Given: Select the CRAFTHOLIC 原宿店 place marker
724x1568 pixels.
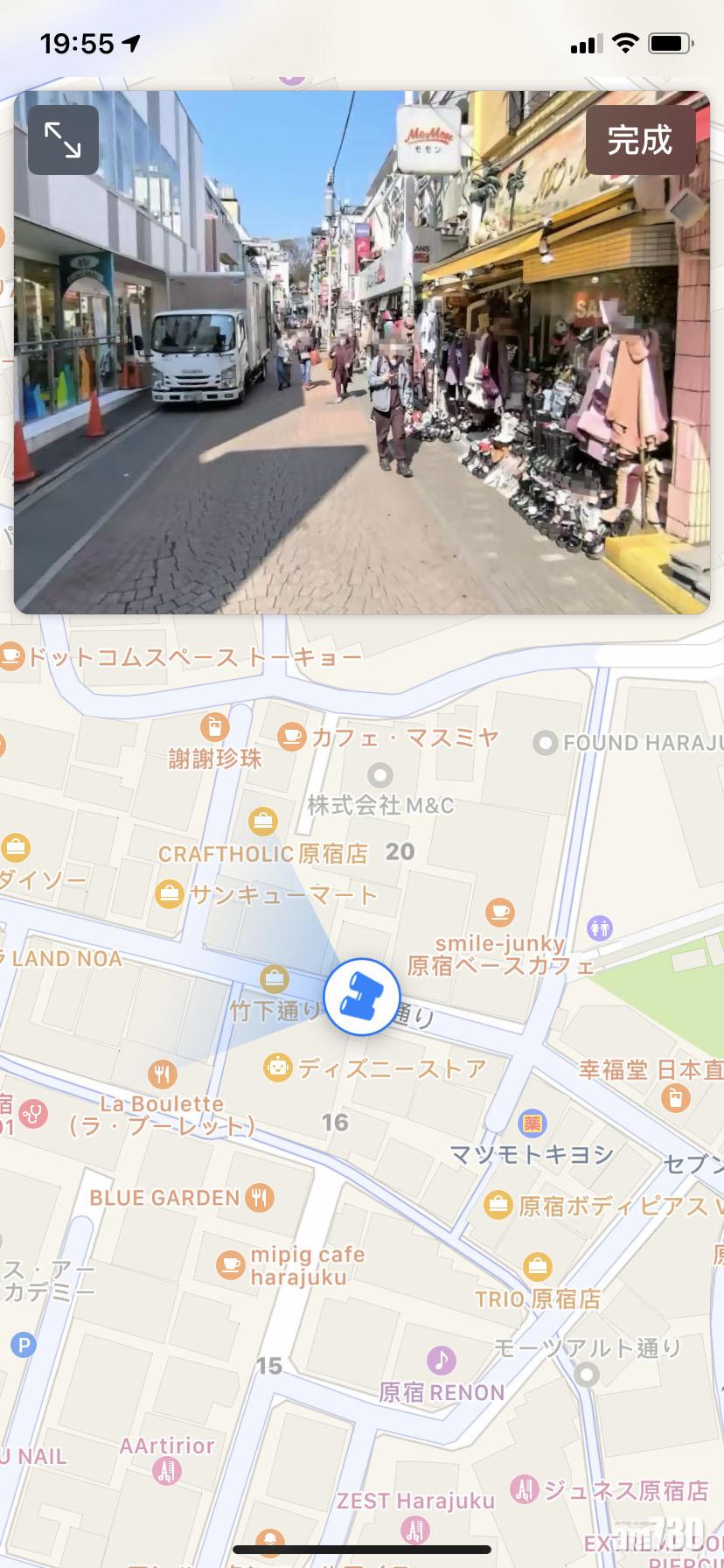Looking at the screenshot, I should click(262, 822).
